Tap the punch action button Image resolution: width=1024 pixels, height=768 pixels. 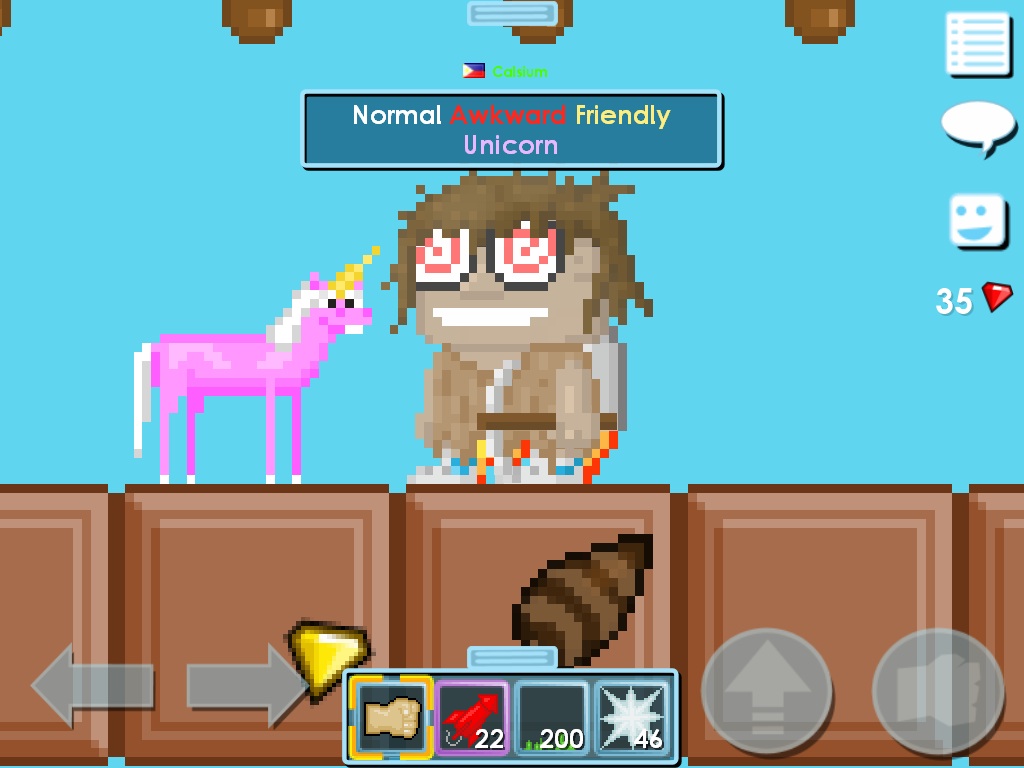[937, 691]
